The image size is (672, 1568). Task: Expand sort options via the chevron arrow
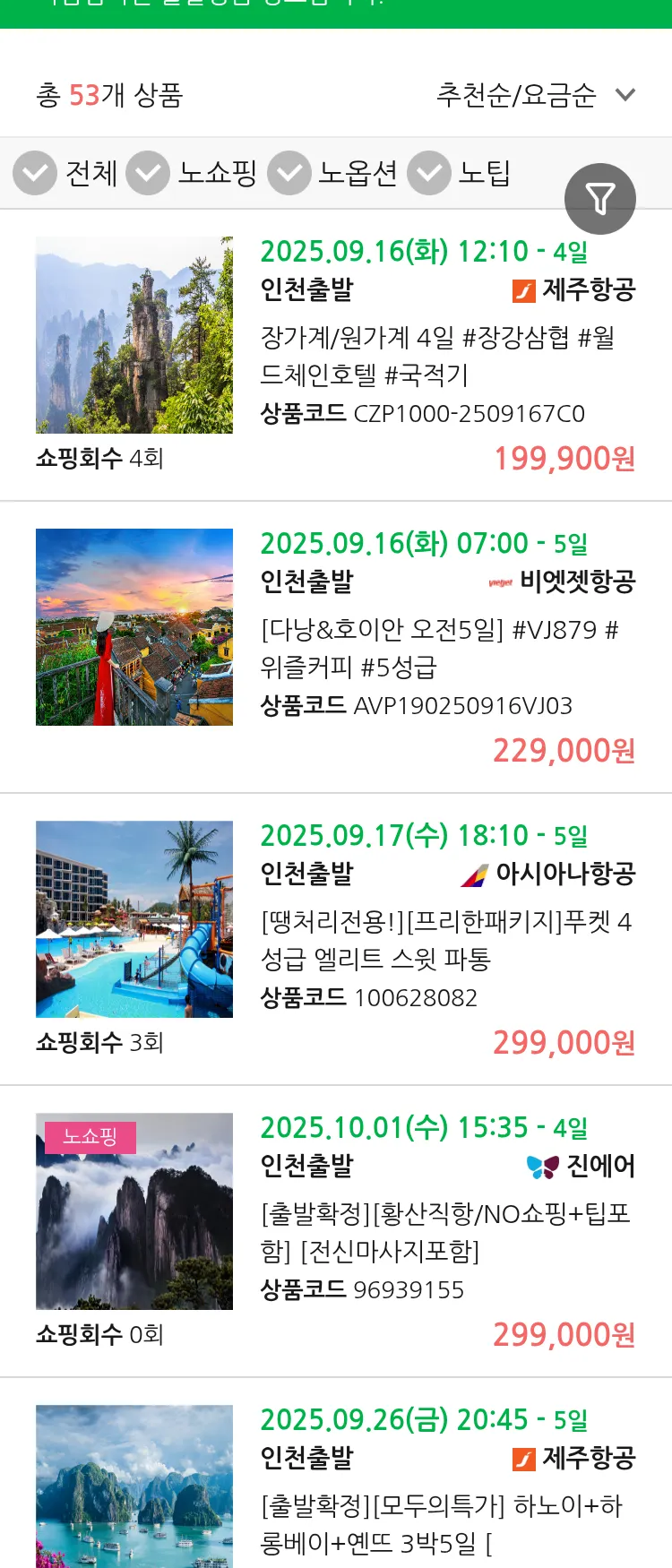[626, 92]
